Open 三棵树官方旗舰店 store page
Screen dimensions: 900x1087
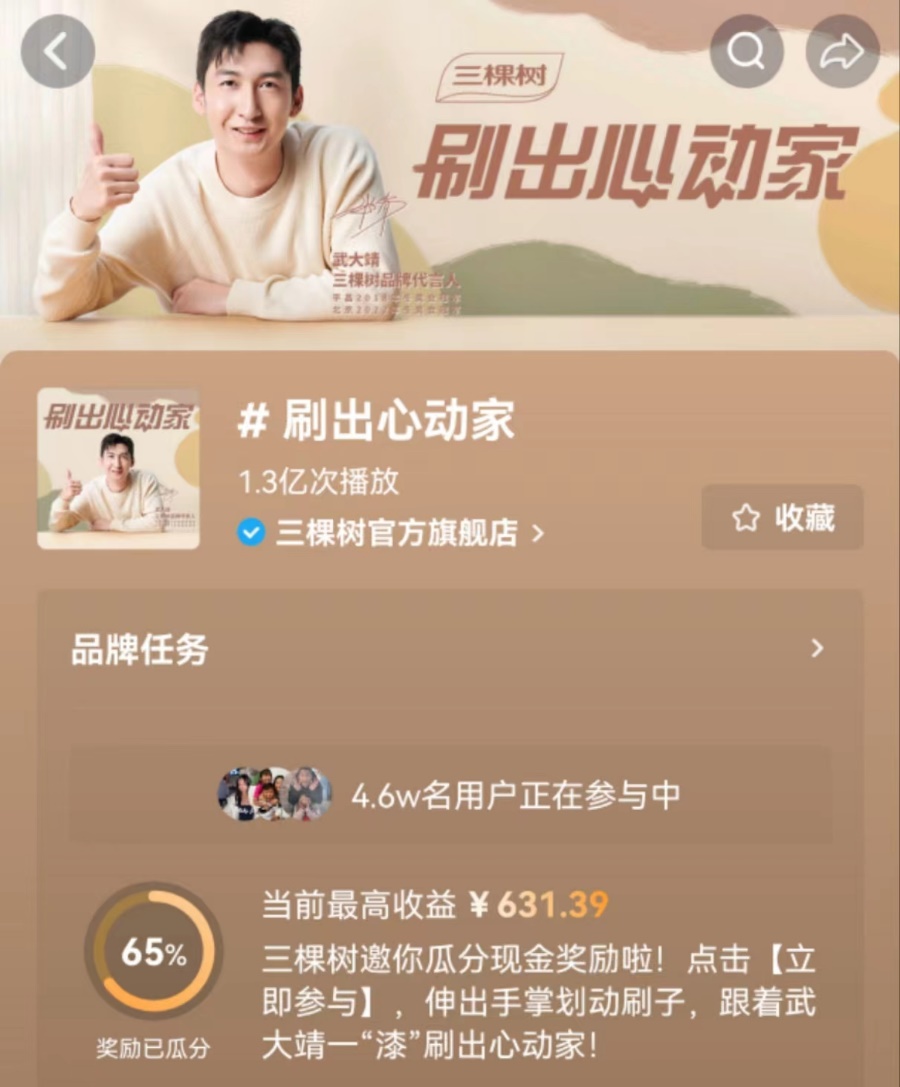coord(397,532)
